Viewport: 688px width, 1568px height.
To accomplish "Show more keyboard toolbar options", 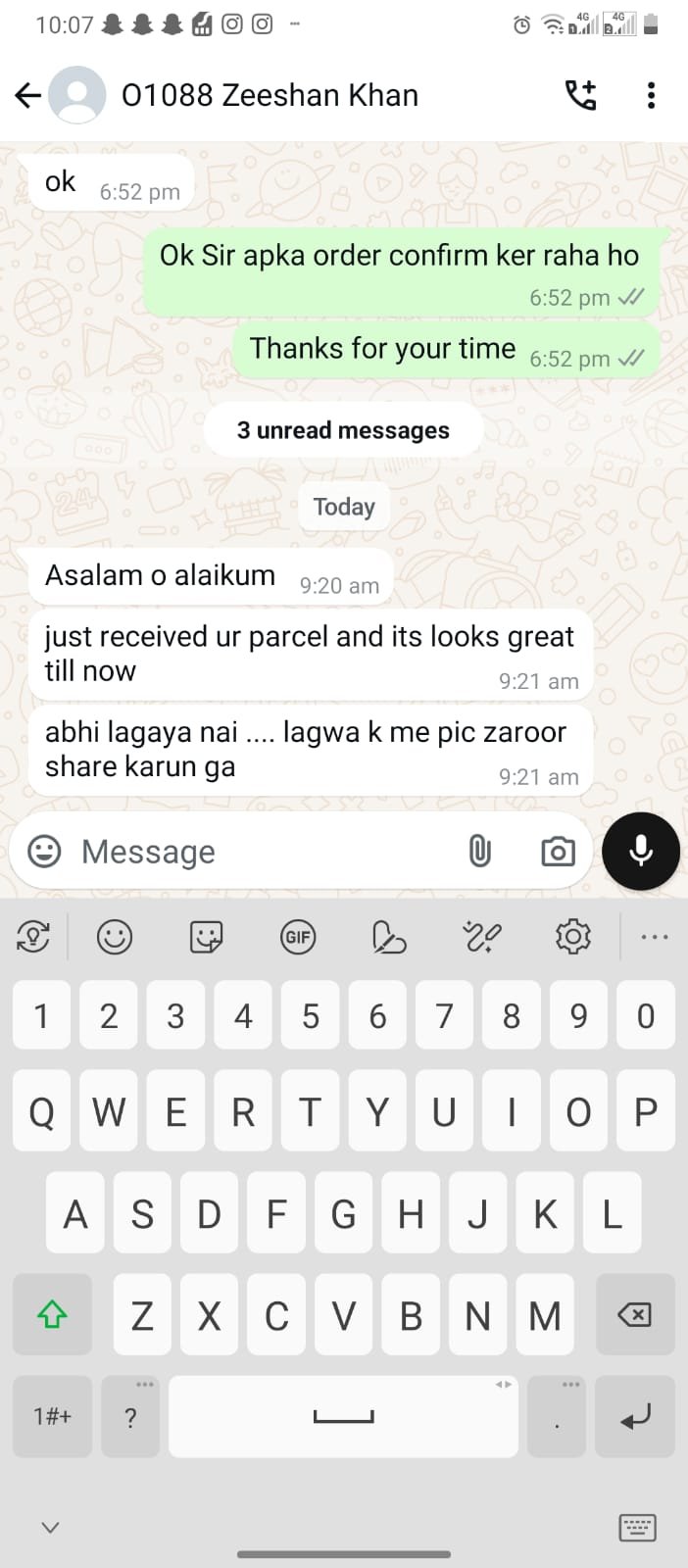I will [654, 938].
